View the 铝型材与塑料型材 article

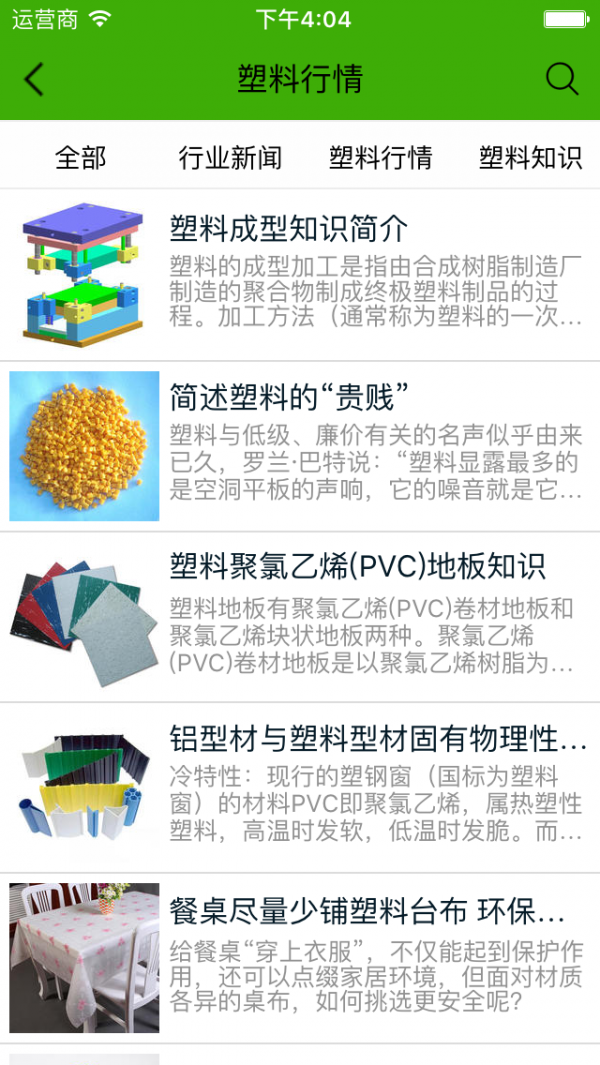[x=300, y=787]
